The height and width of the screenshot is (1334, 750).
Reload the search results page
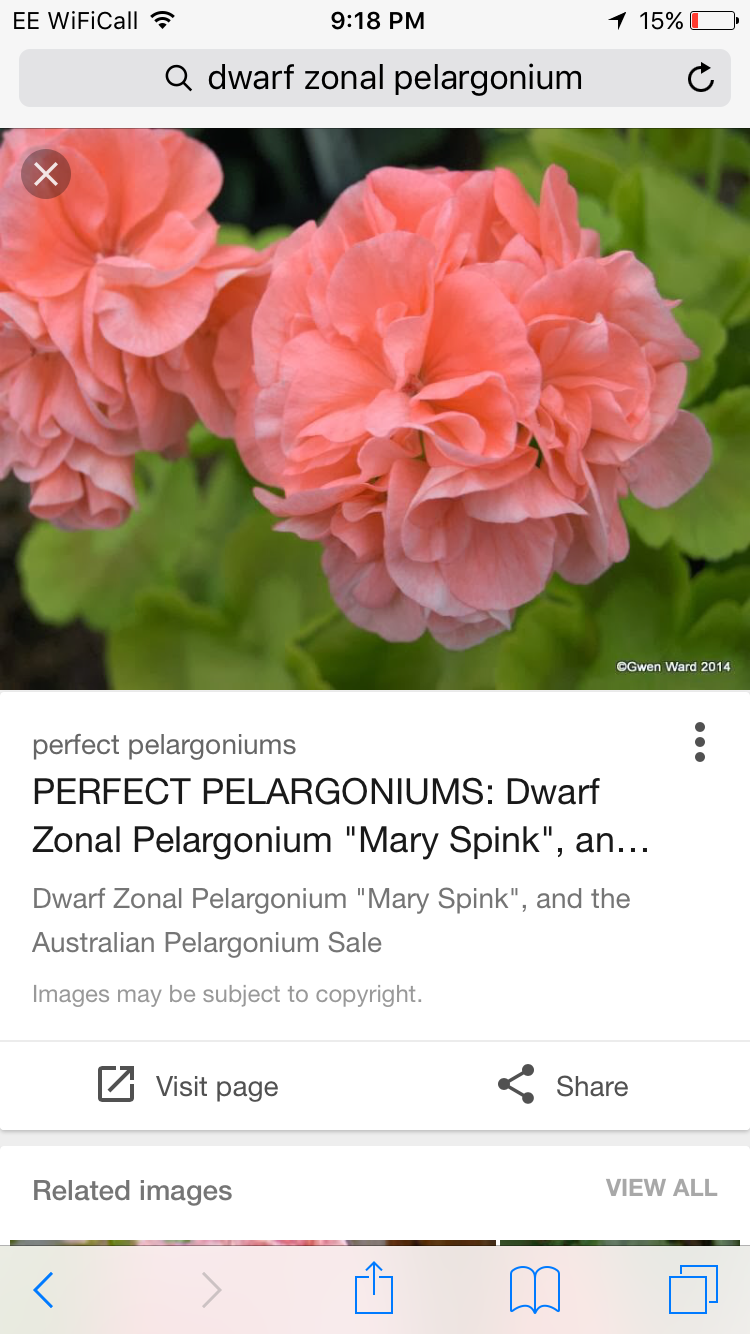pyautogui.click(x=701, y=78)
